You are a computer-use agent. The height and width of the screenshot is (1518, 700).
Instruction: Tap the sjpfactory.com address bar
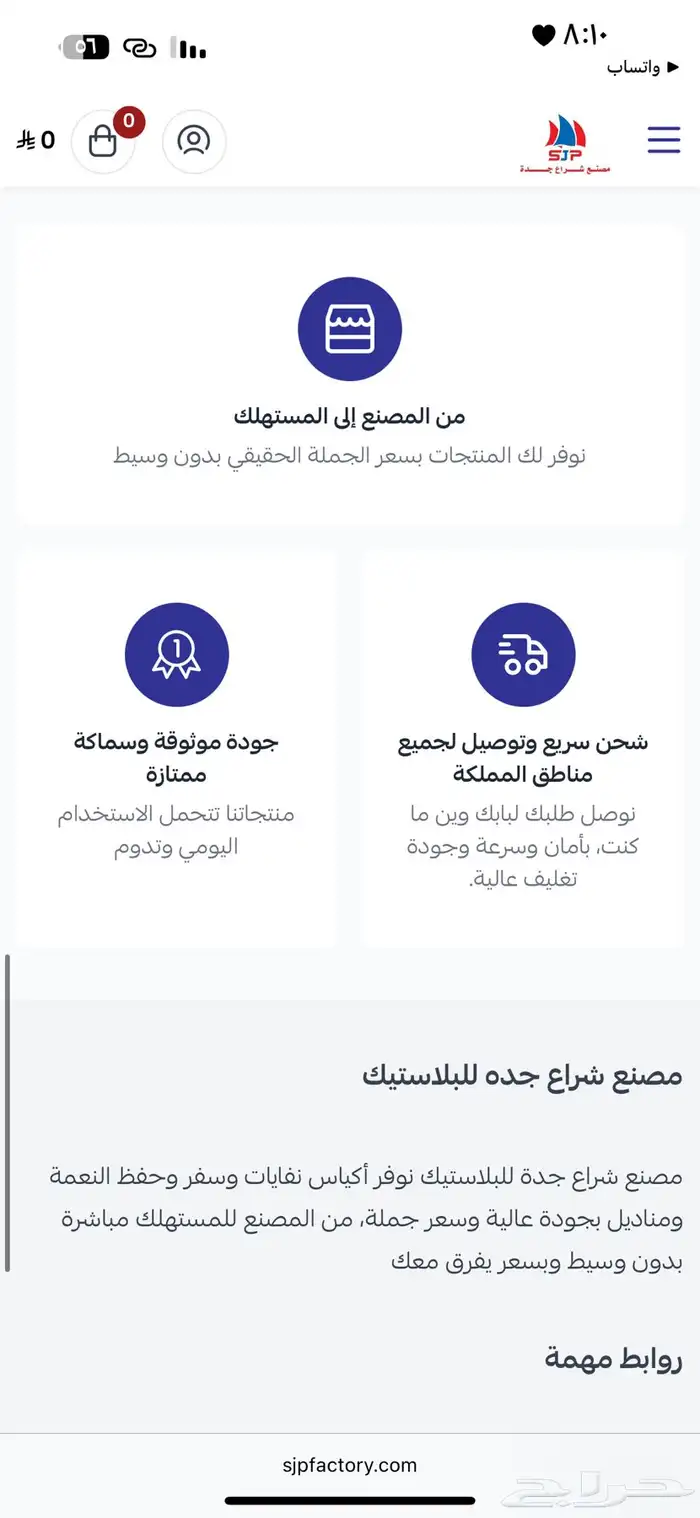[349, 1465]
